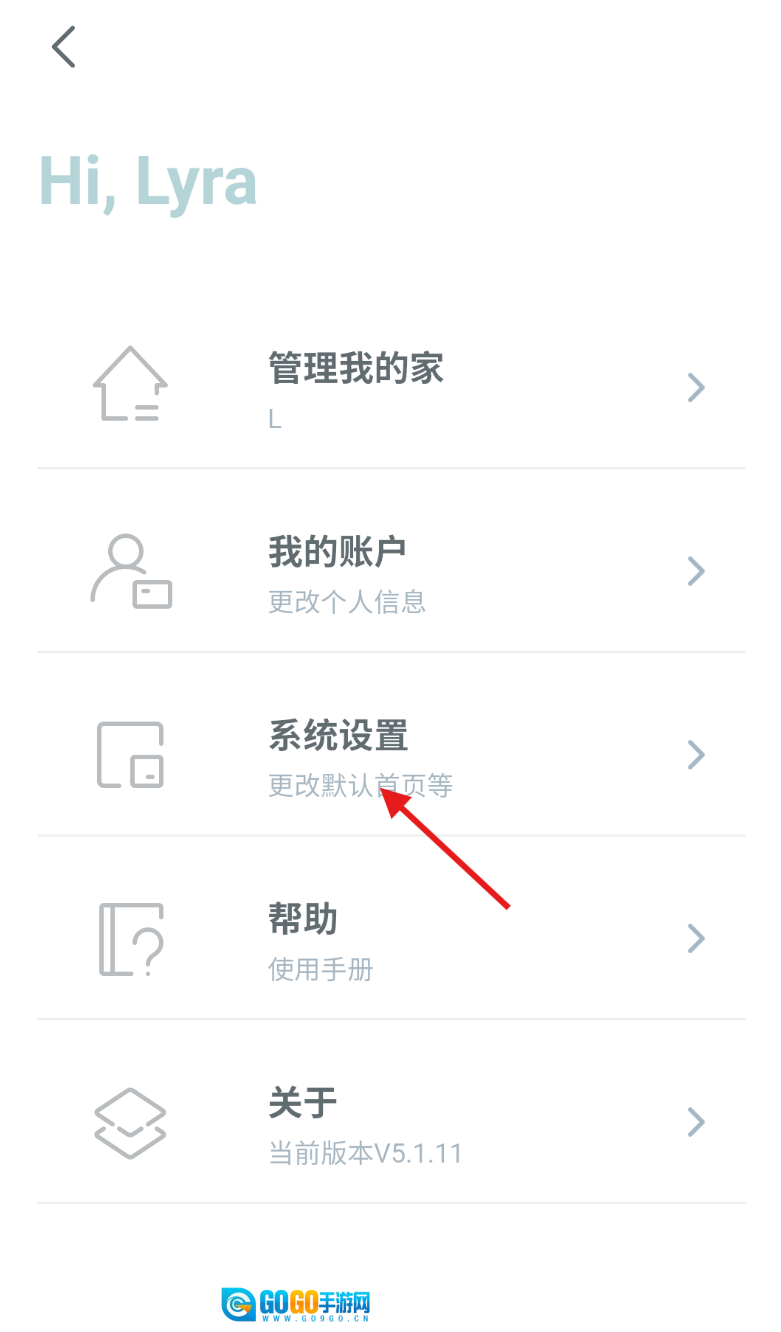Open 管理我的家 row
Viewport: 781px width, 1332px height.
tap(390, 387)
